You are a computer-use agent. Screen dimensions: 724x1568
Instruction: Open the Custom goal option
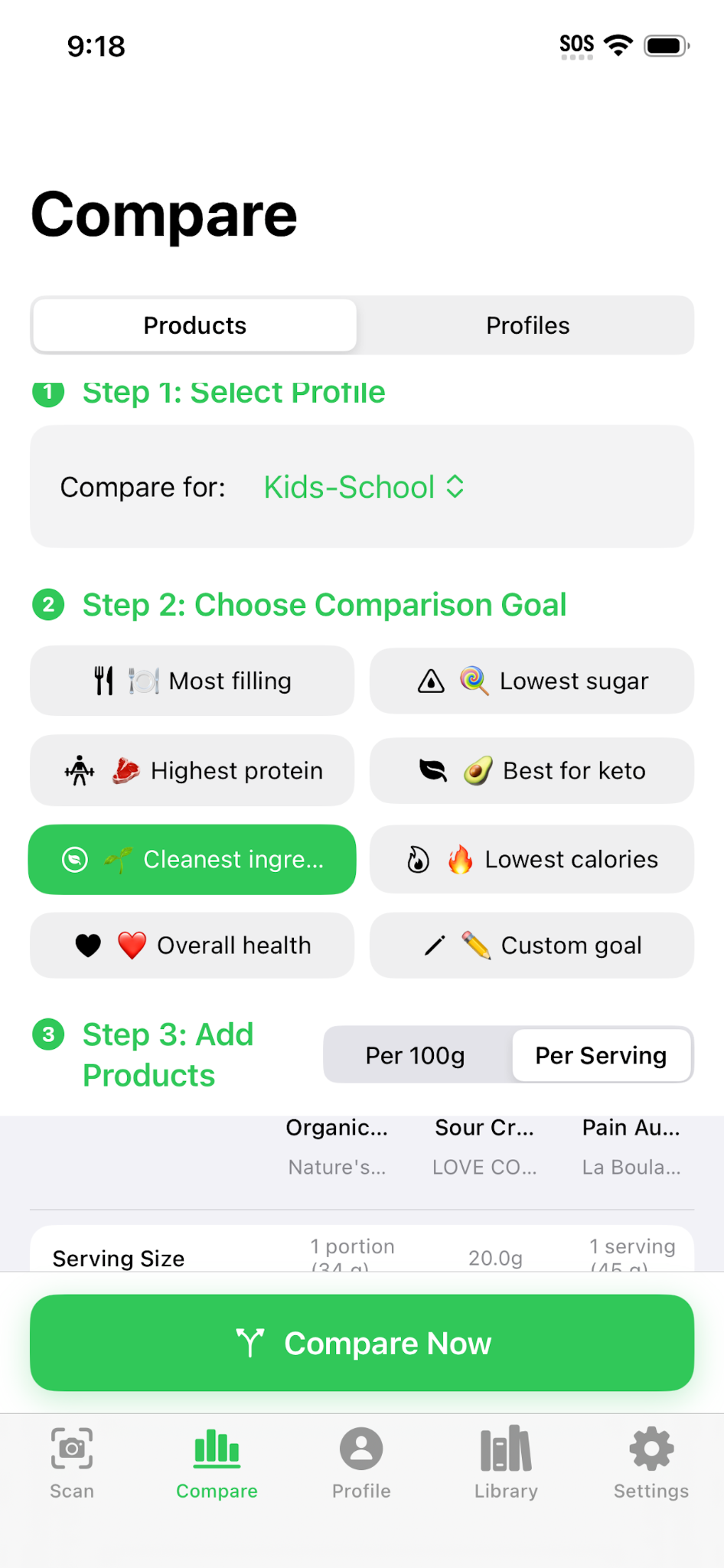click(x=531, y=945)
